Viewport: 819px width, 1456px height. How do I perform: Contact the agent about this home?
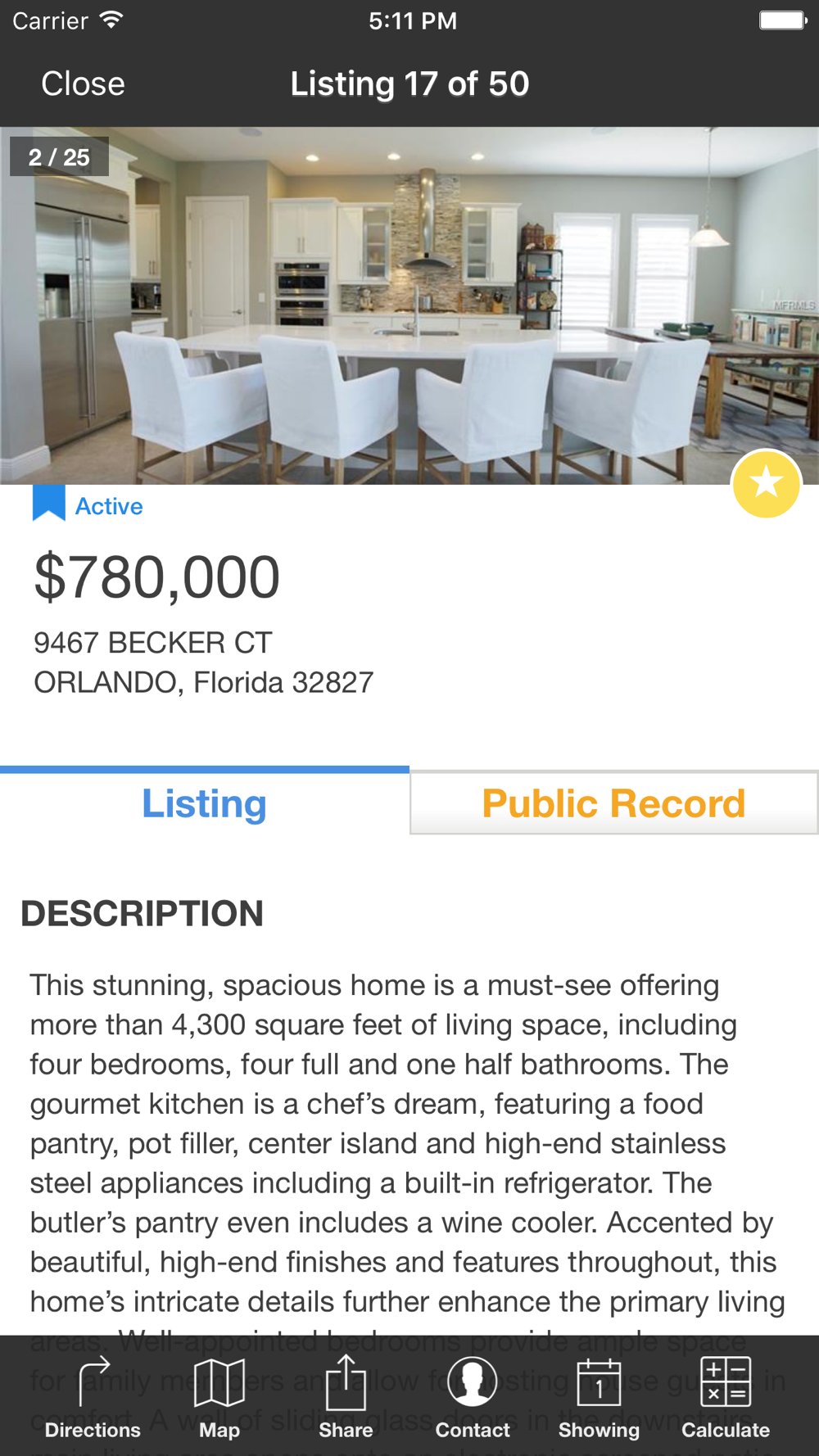click(473, 1397)
